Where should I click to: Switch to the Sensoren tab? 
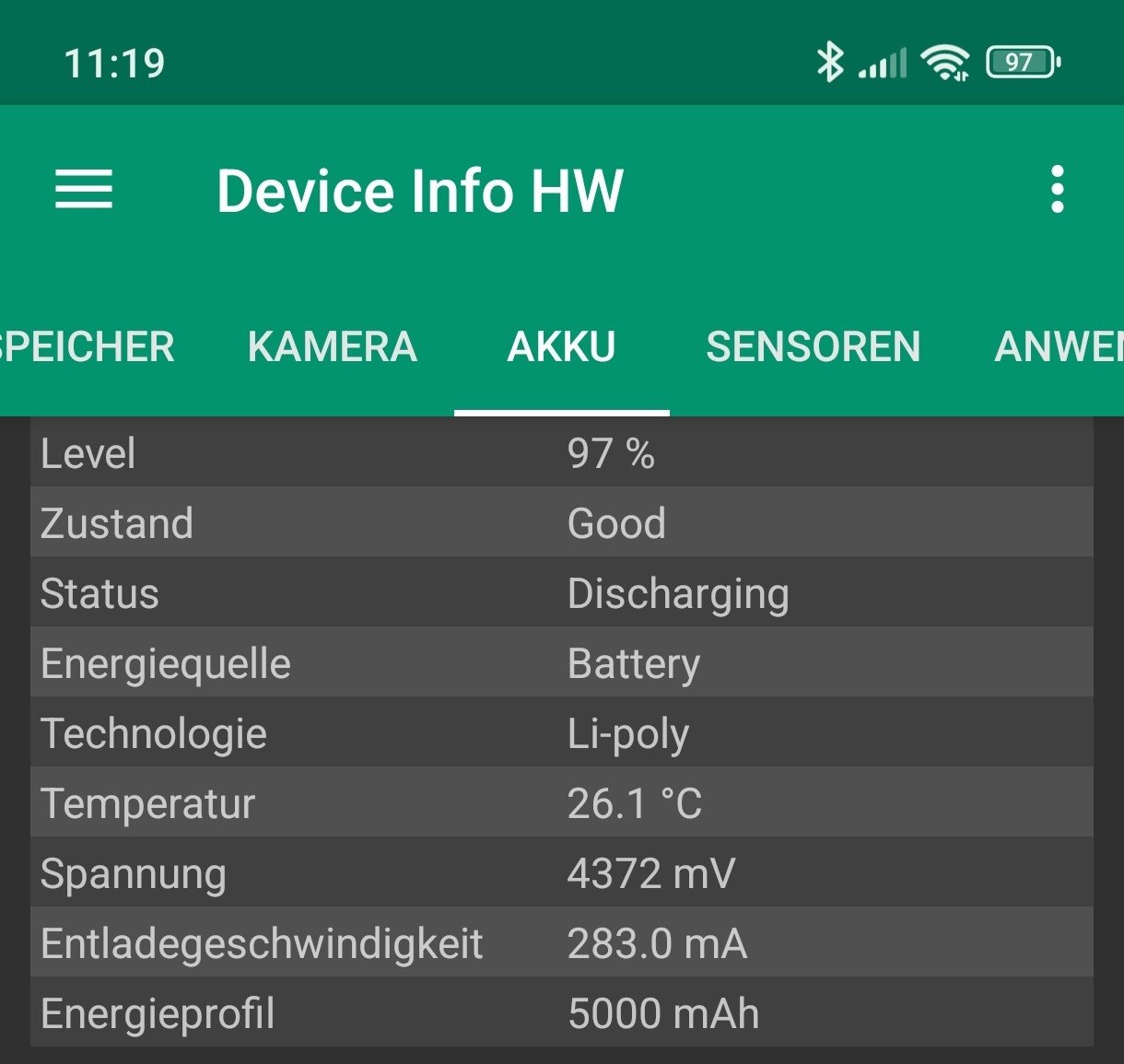click(x=813, y=347)
